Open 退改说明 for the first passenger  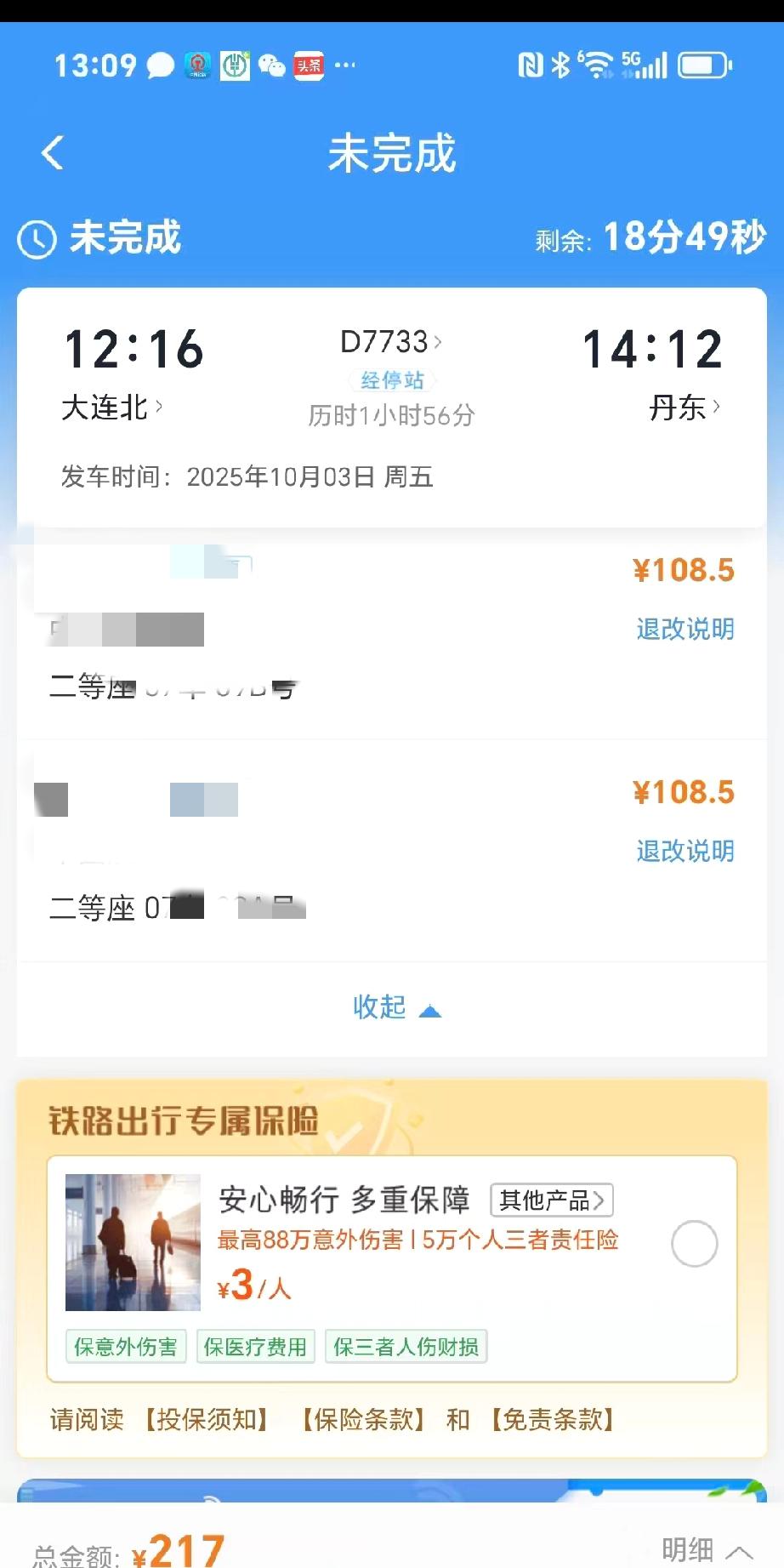685,629
